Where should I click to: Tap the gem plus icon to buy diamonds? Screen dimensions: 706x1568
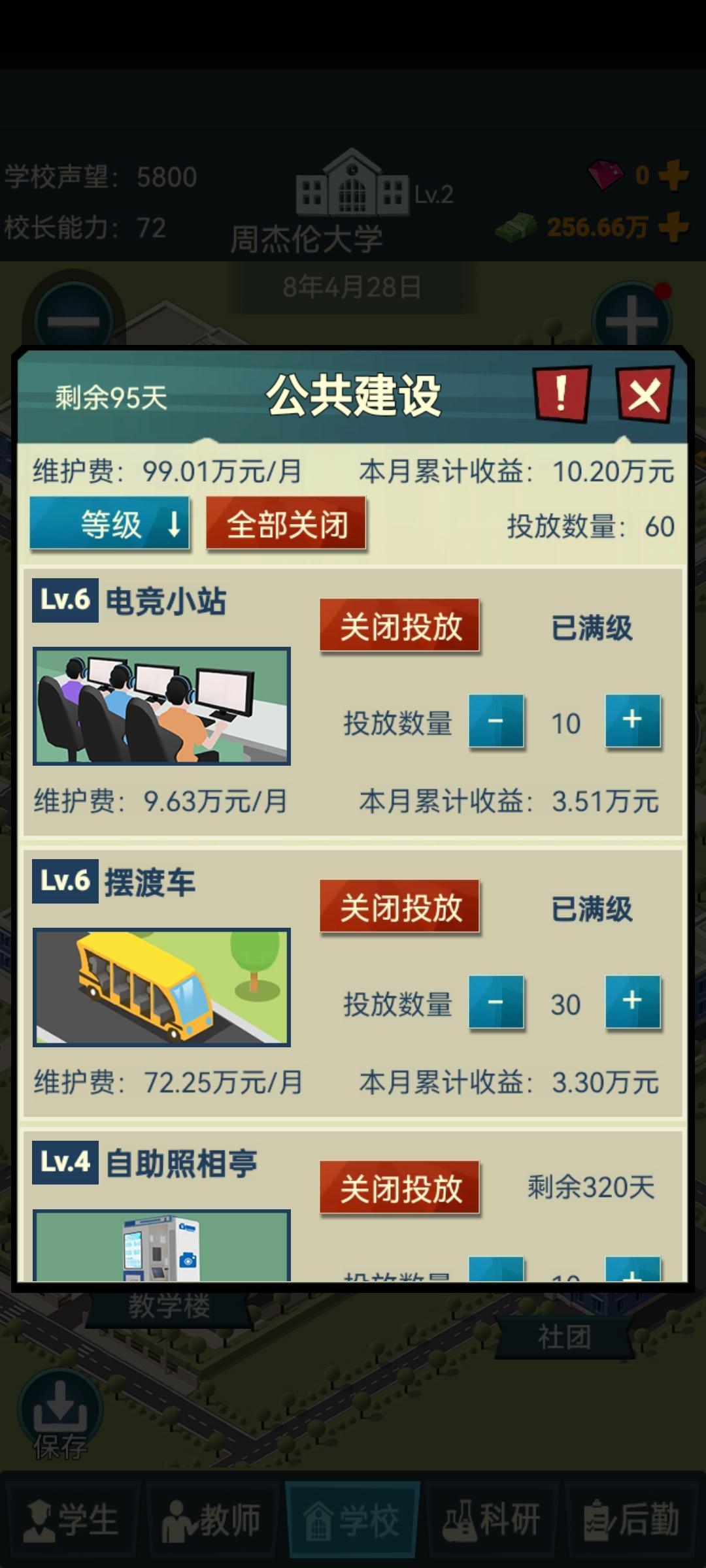(678, 175)
